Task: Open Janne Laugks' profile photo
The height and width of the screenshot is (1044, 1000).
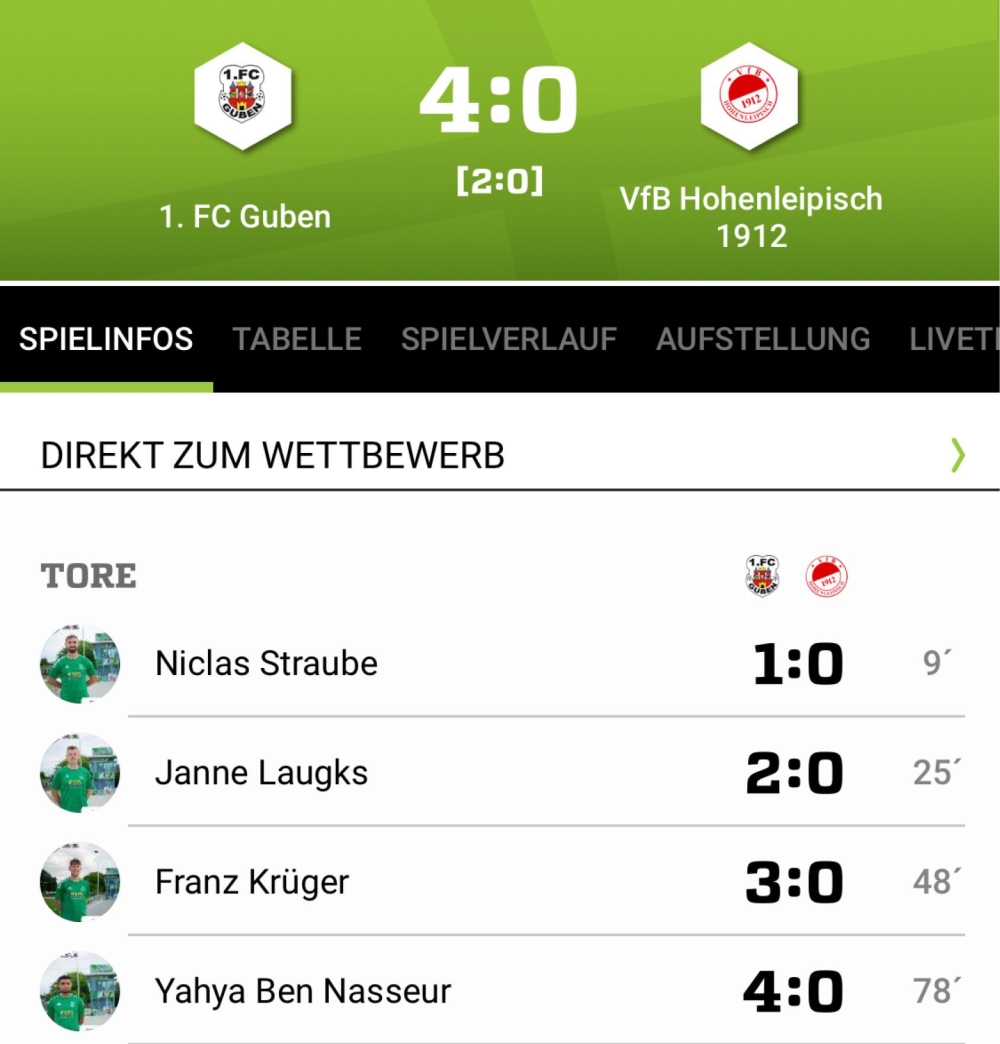Action: click(x=79, y=772)
